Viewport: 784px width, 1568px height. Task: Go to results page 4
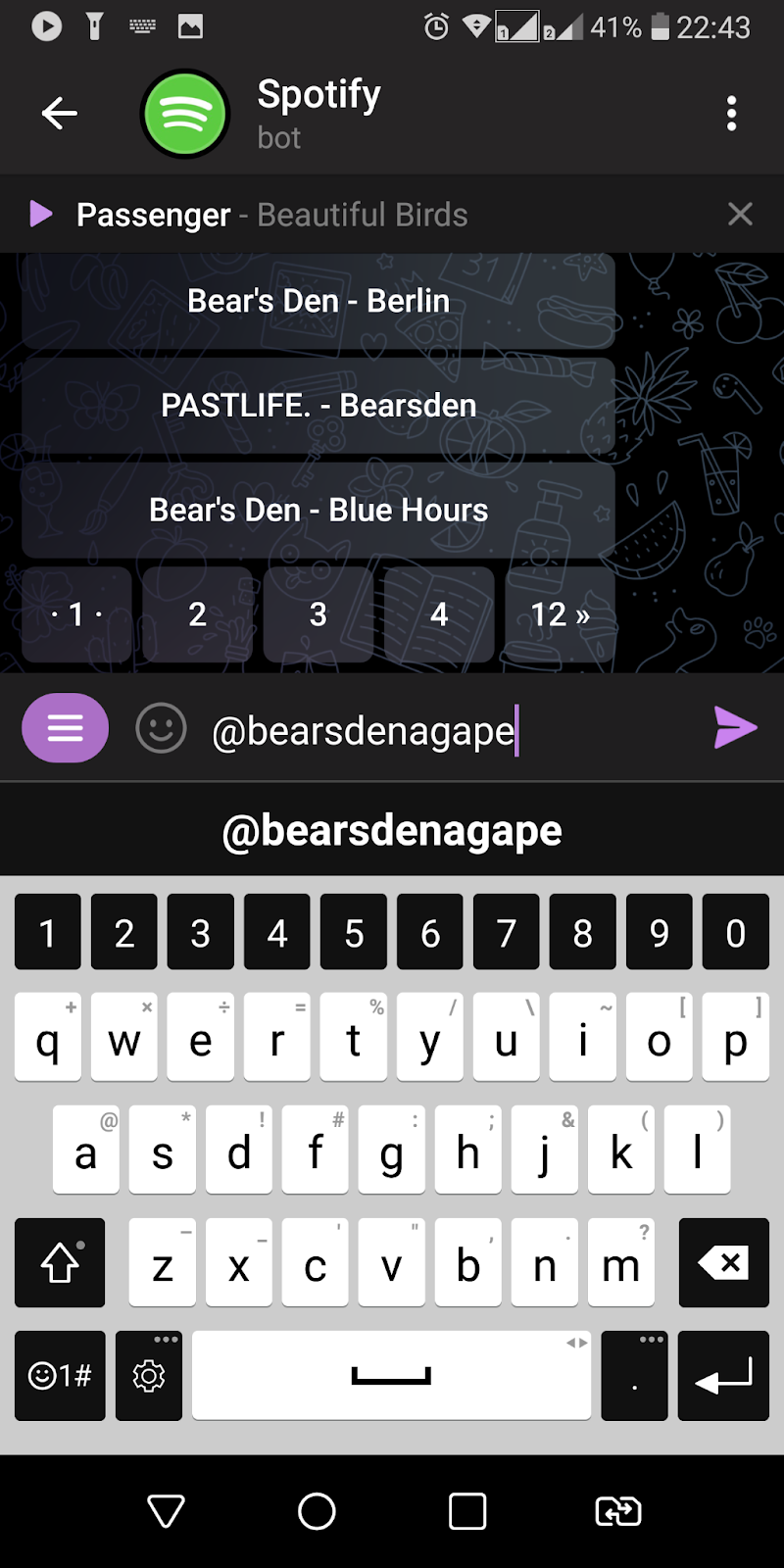(x=439, y=614)
